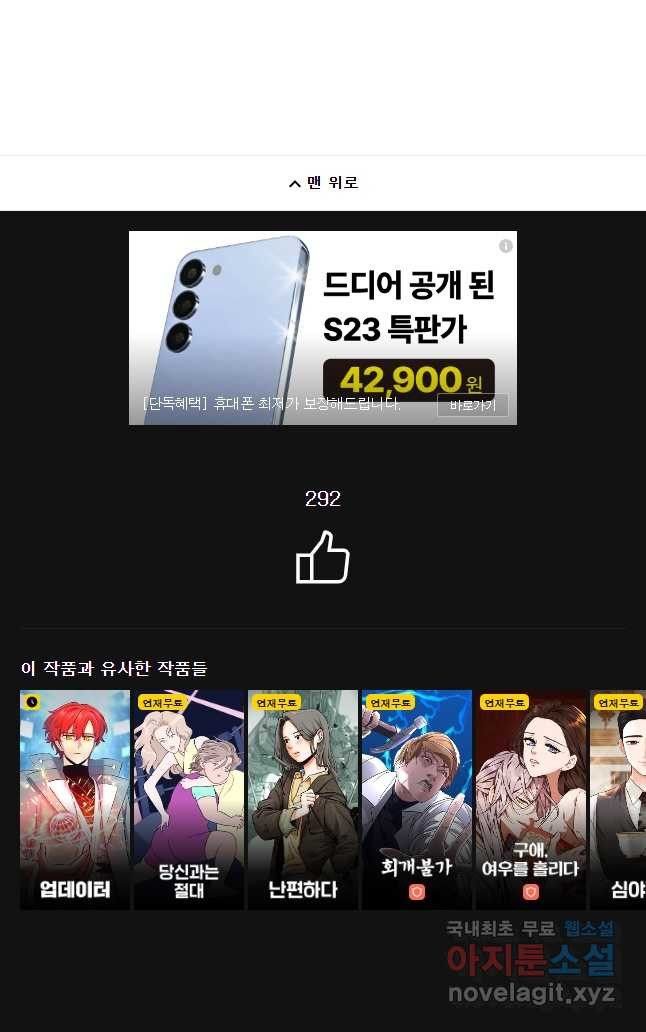Open the webtoon 회개불가
The height and width of the screenshot is (1032, 646).
point(417,800)
